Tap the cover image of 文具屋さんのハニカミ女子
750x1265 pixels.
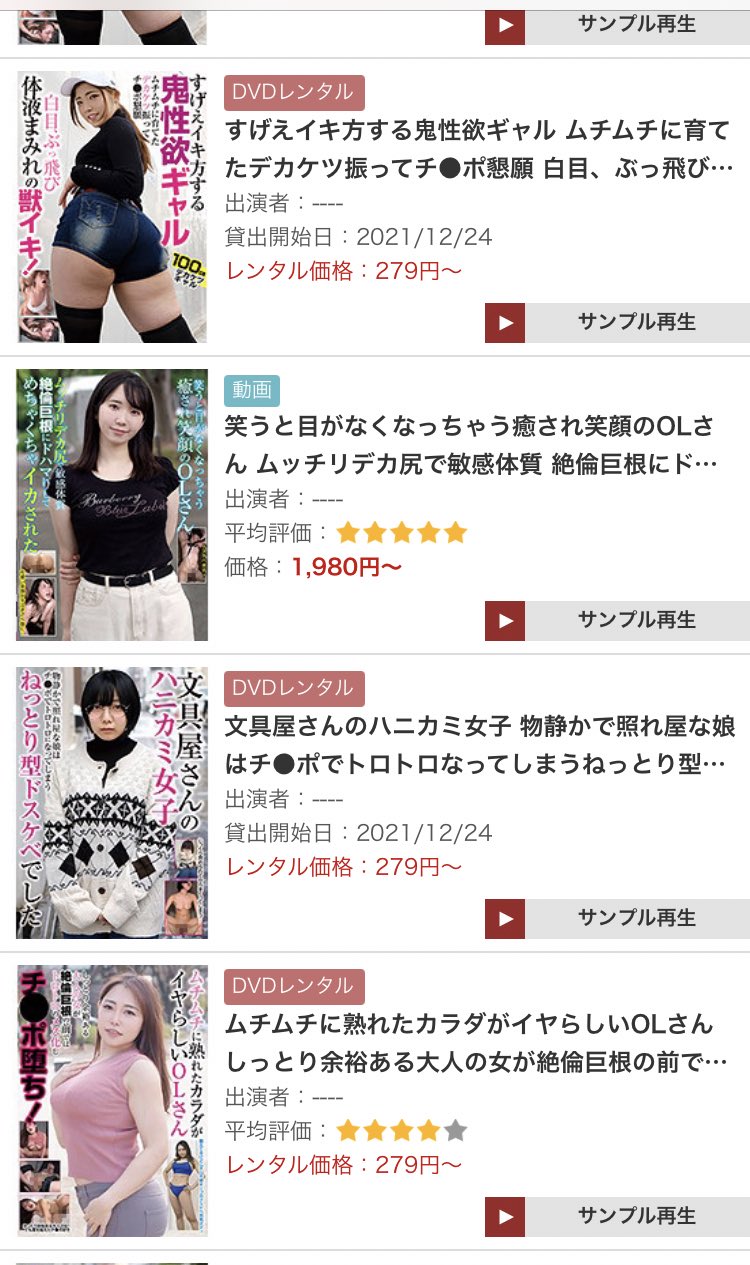(x=112, y=803)
